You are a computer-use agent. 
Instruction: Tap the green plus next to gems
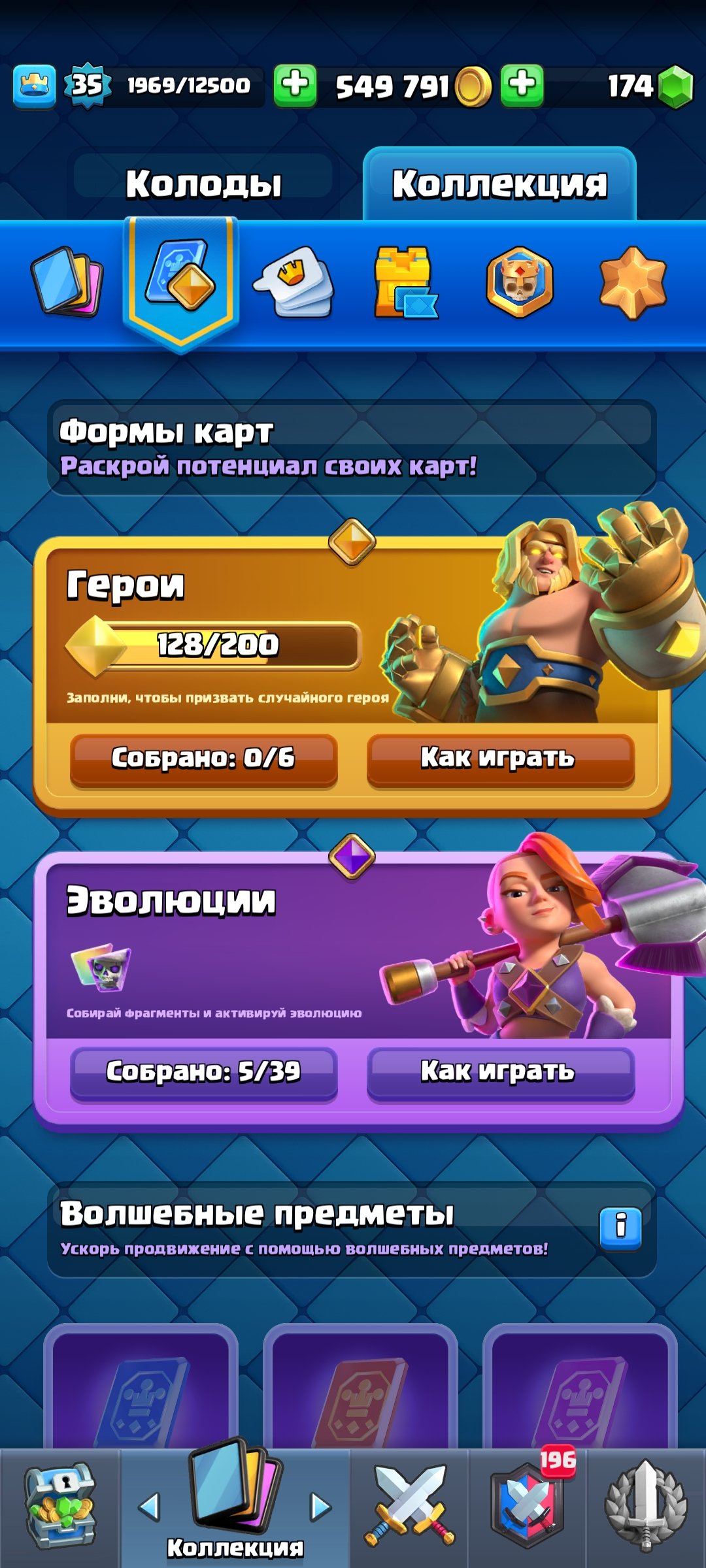522,85
